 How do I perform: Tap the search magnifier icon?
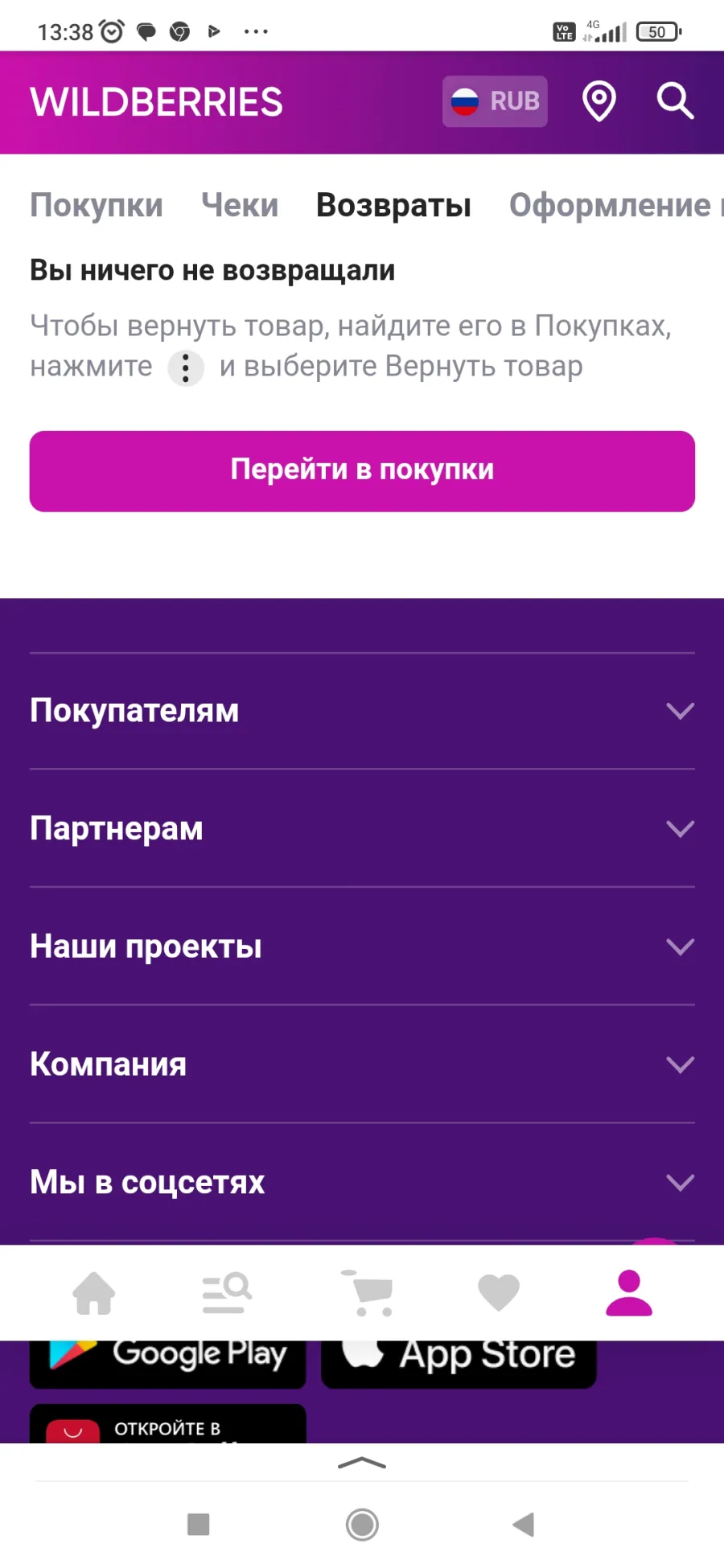(x=675, y=101)
